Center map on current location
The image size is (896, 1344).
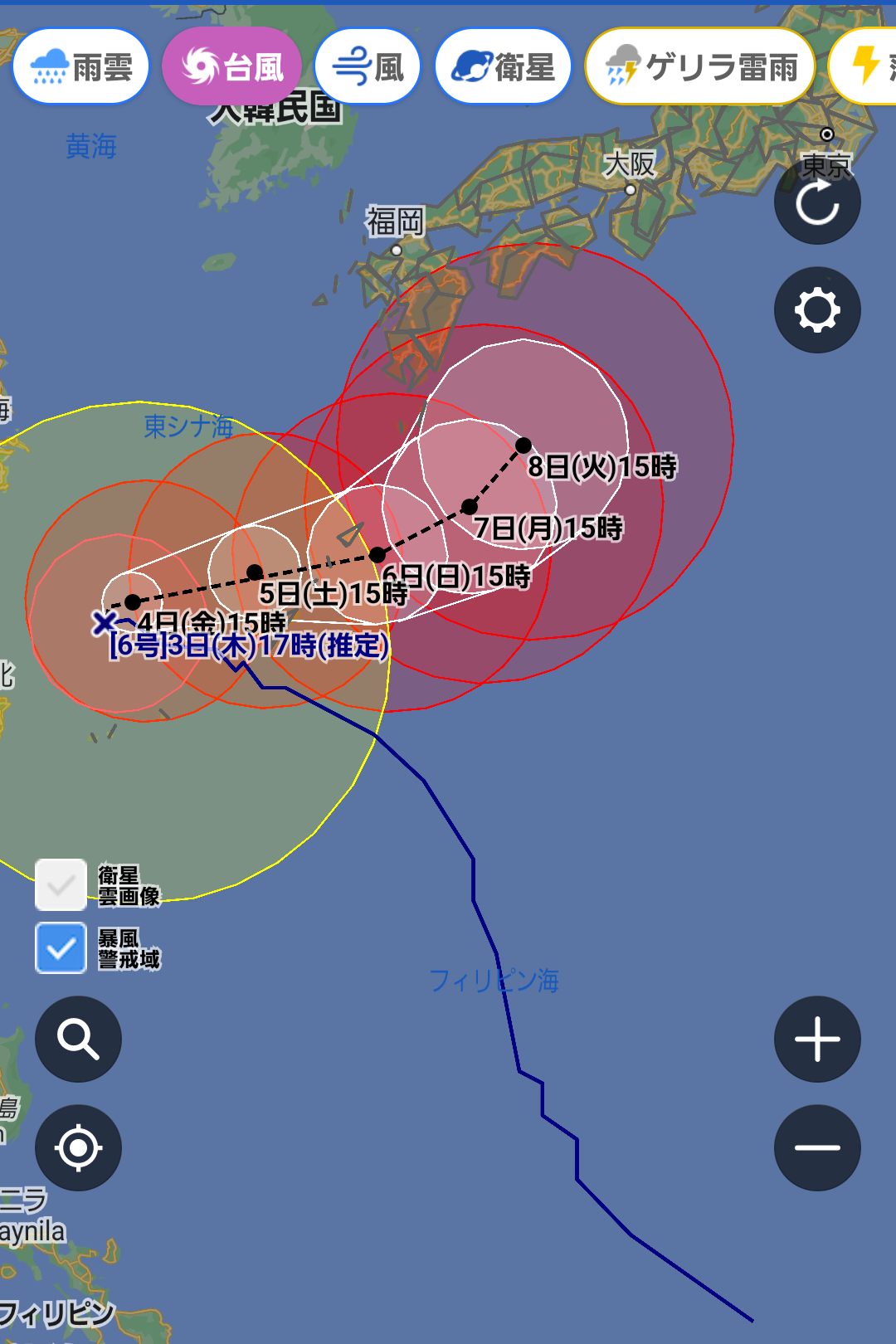pos(78,1147)
